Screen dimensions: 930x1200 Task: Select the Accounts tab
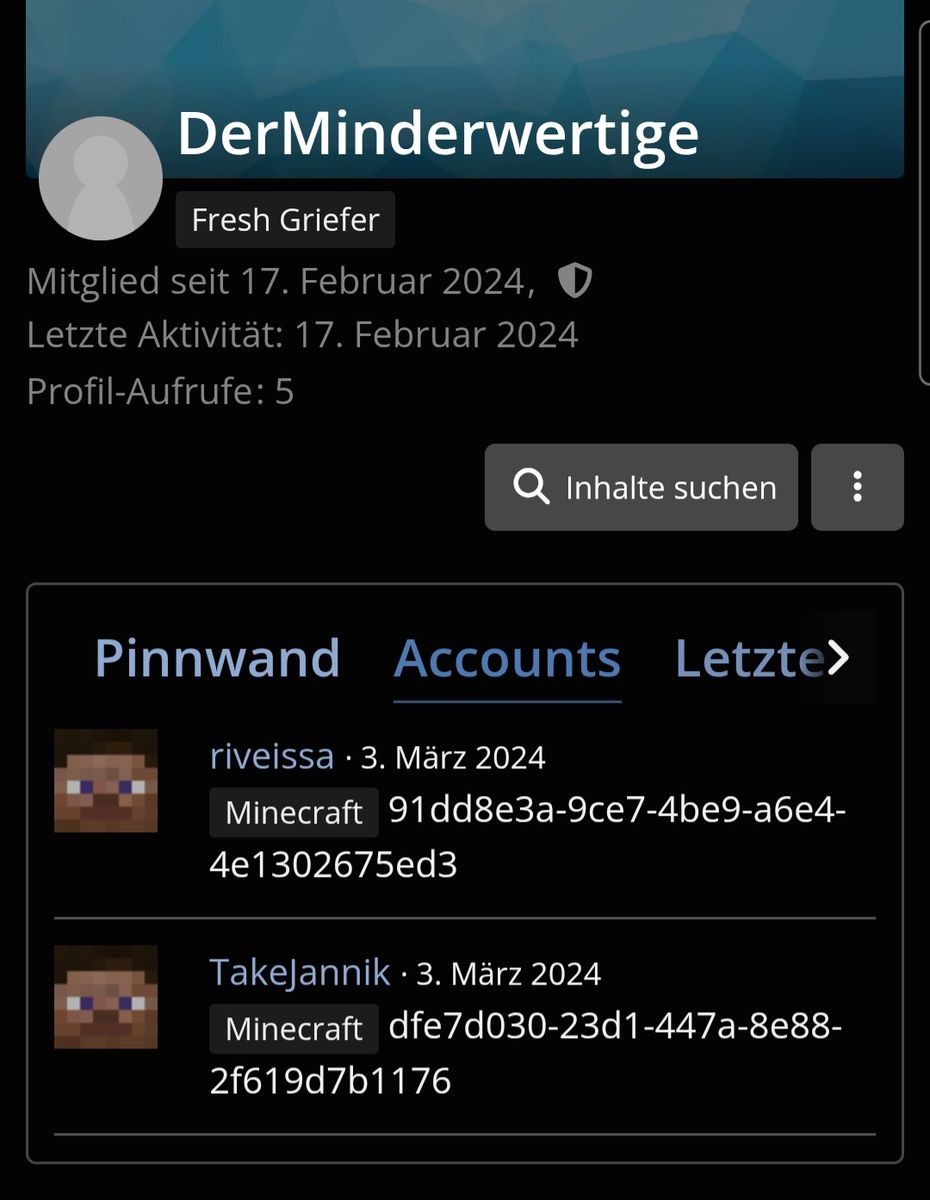tap(507, 658)
